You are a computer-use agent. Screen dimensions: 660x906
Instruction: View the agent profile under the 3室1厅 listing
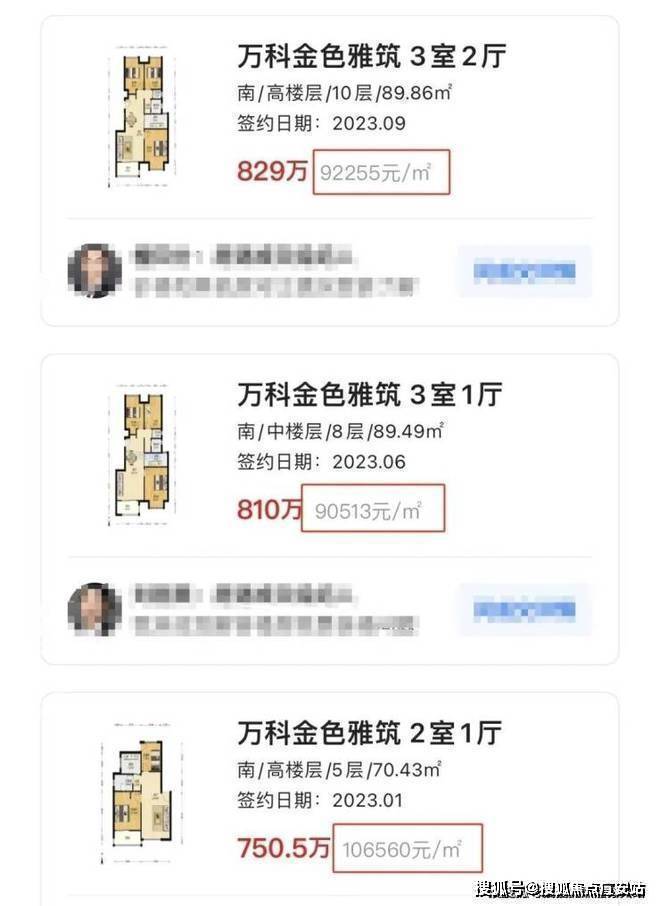click(95, 609)
